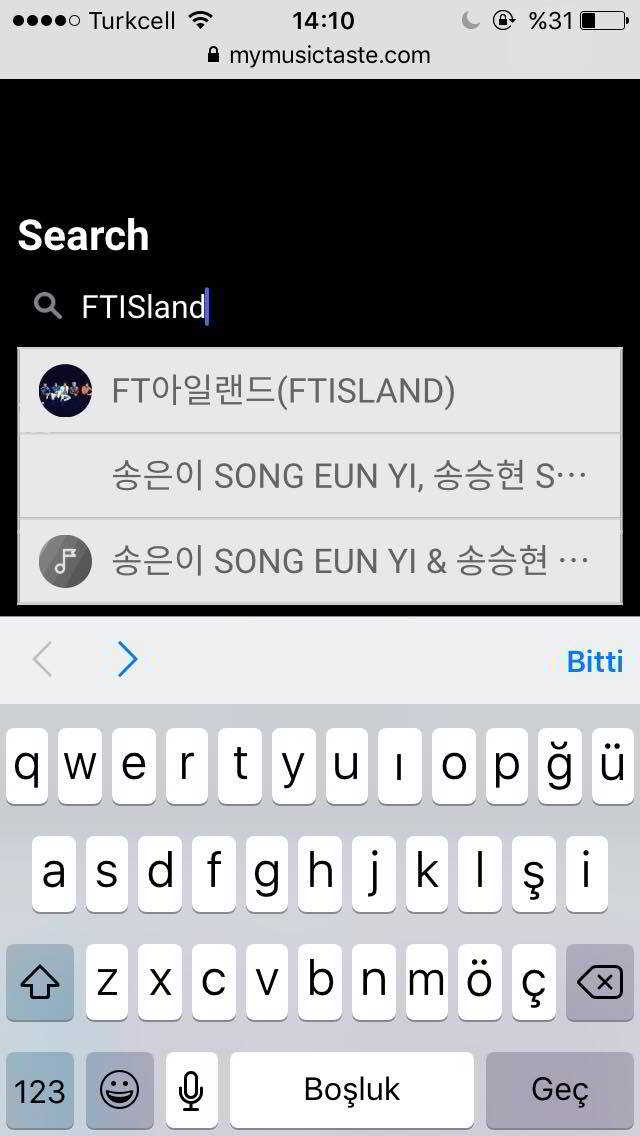Choose the 송은이 SONG EUN YI & 송승현 result
640x1136 pixels.
[320, 561]
